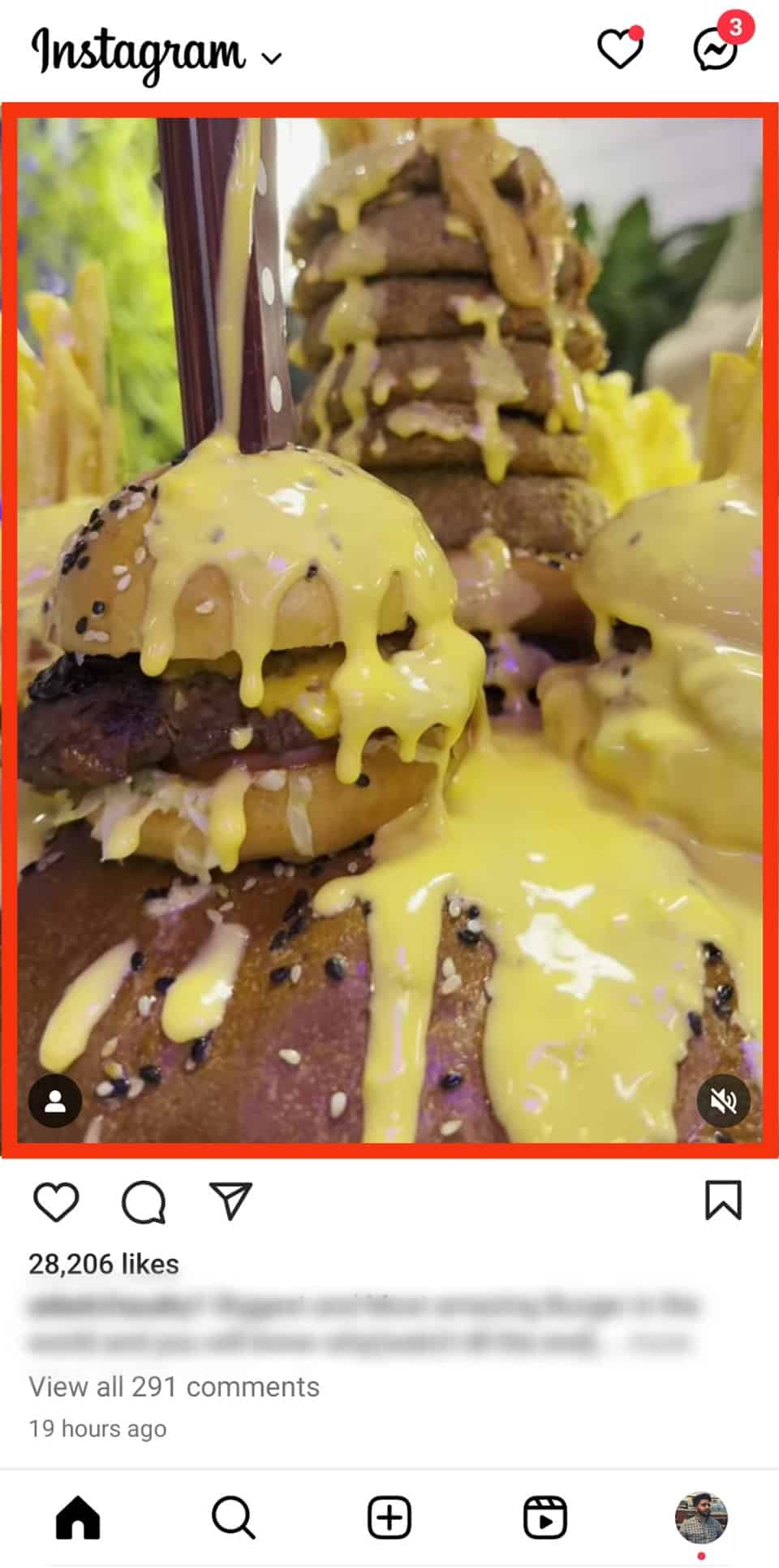Open your profile tab
This screenshot has width=779, height=1568.
(701, 1517)
